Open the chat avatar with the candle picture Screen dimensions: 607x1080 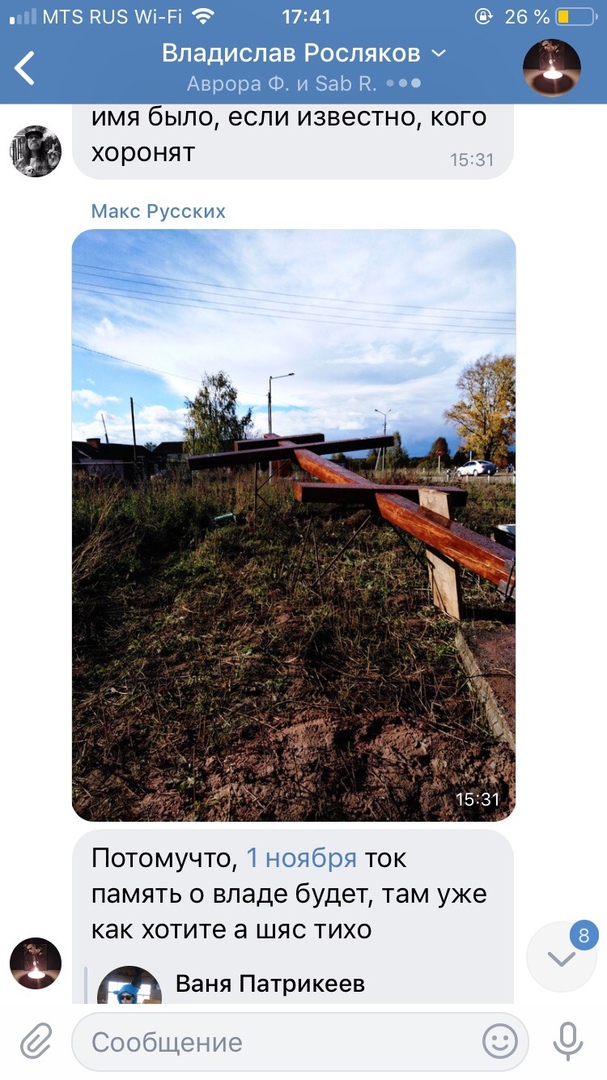point(551,68)
